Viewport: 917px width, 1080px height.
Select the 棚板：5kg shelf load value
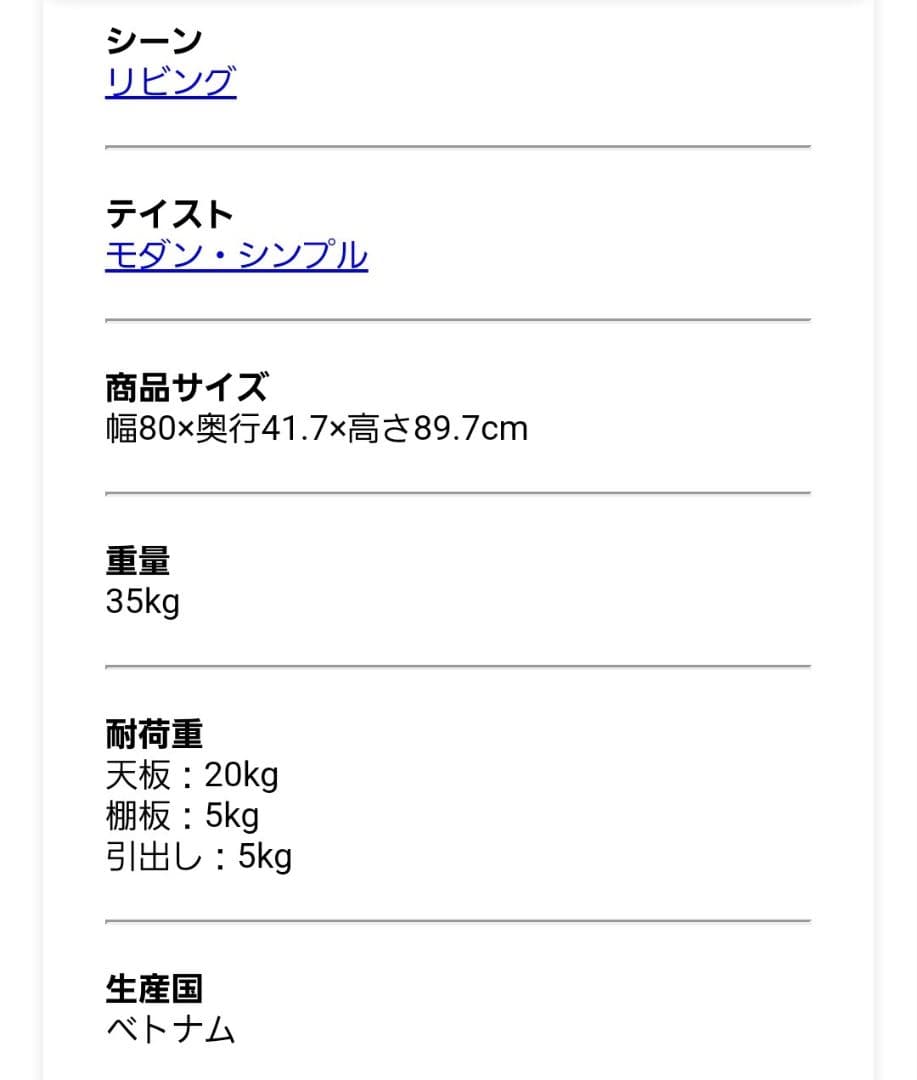click(182, 816)
